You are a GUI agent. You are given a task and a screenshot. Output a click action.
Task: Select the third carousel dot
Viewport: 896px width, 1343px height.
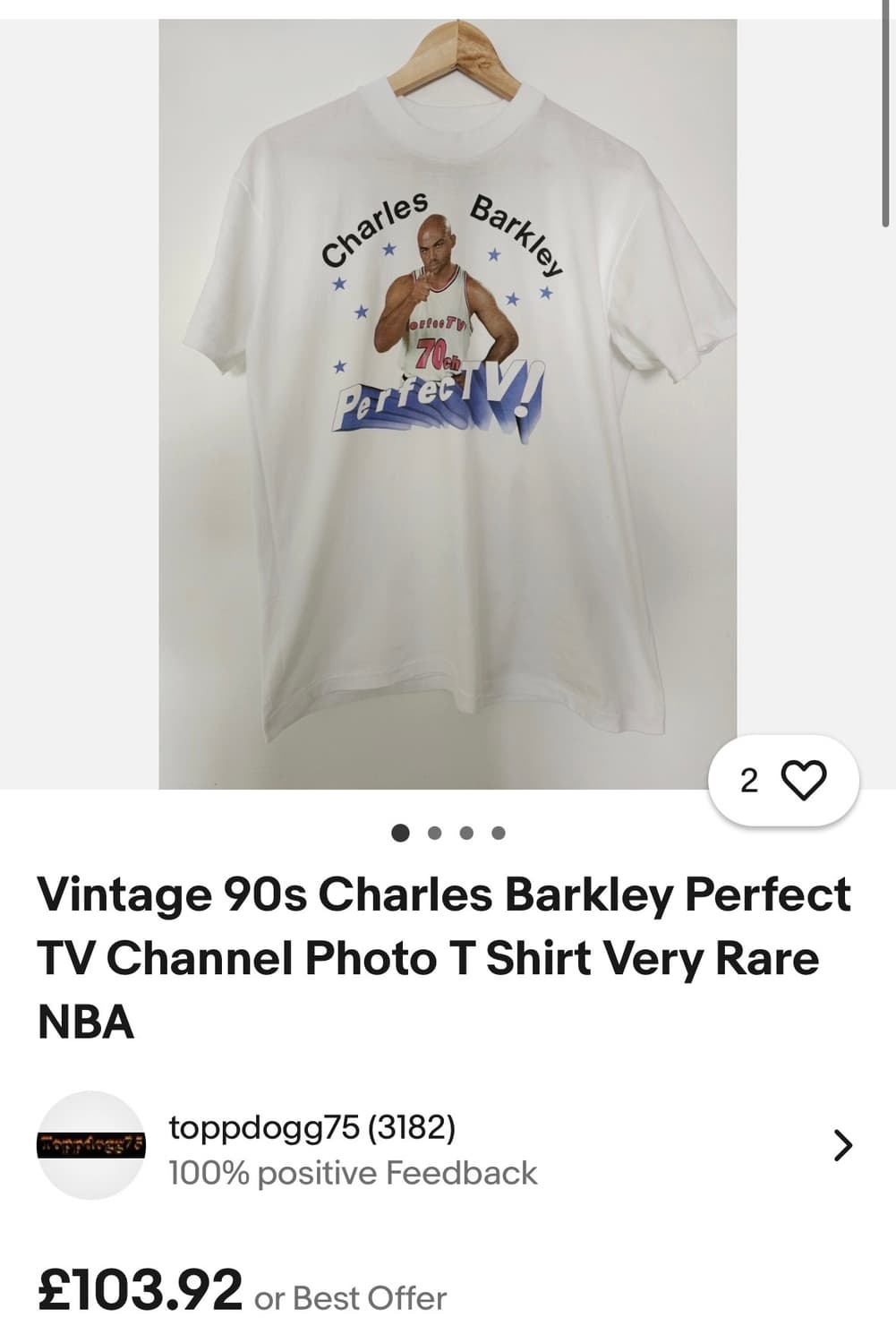(x=465, y=833)
